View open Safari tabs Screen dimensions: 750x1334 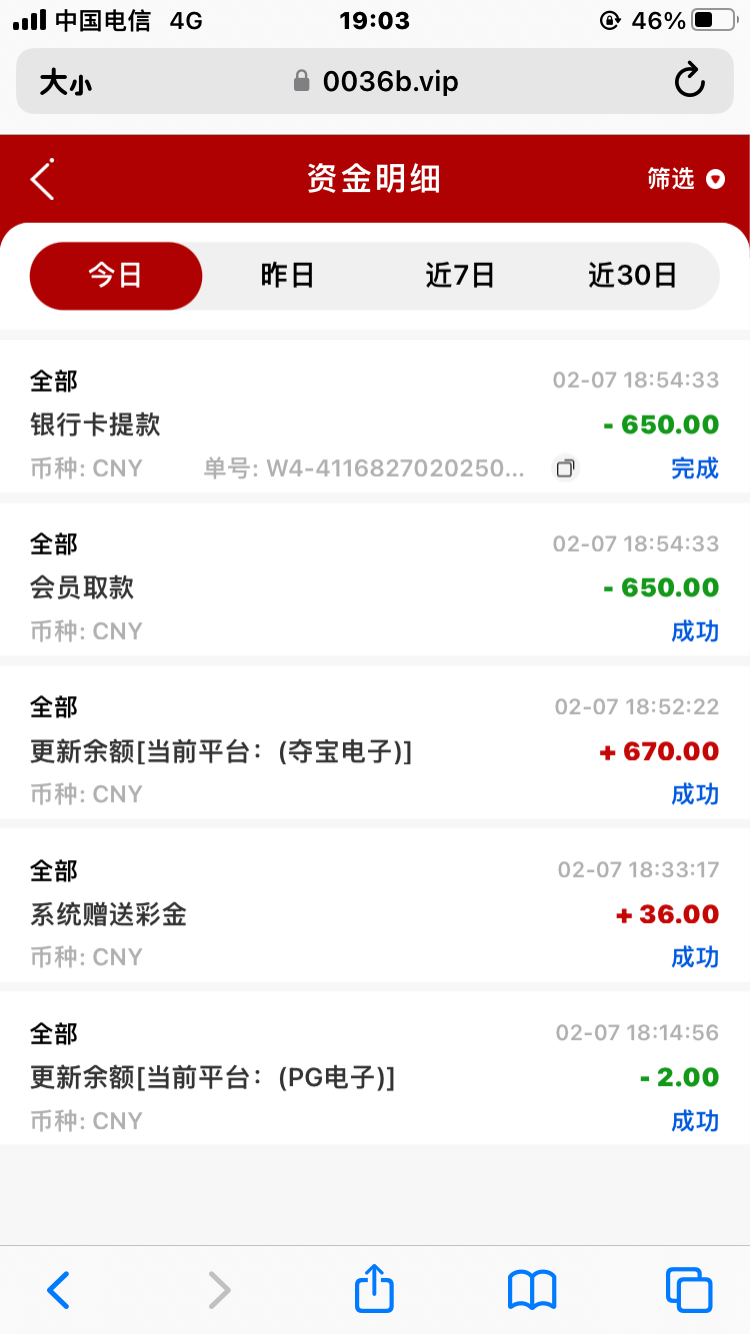689,1290
